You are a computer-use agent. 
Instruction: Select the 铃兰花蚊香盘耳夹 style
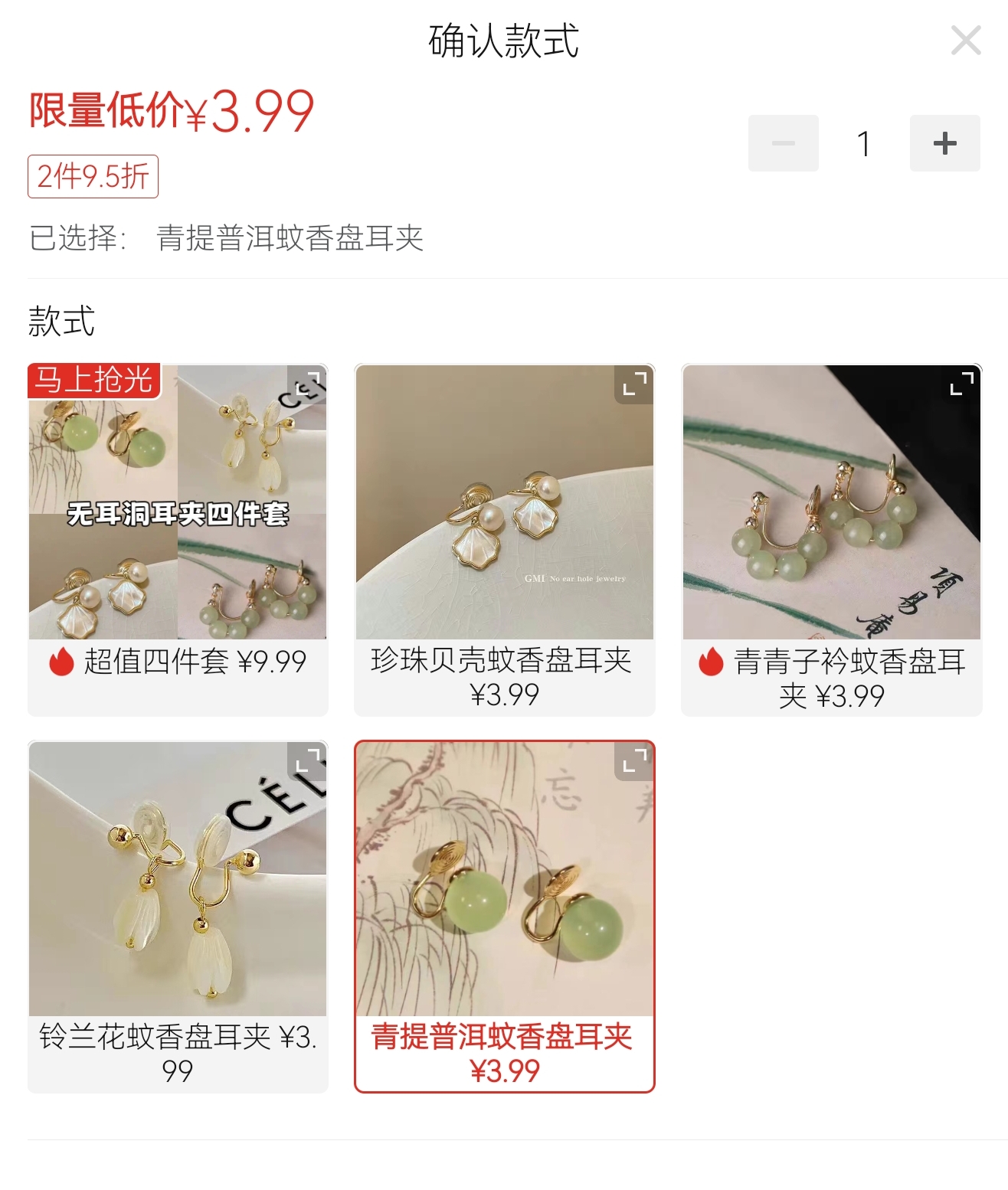pyautogui.click(x=178, y=915)
